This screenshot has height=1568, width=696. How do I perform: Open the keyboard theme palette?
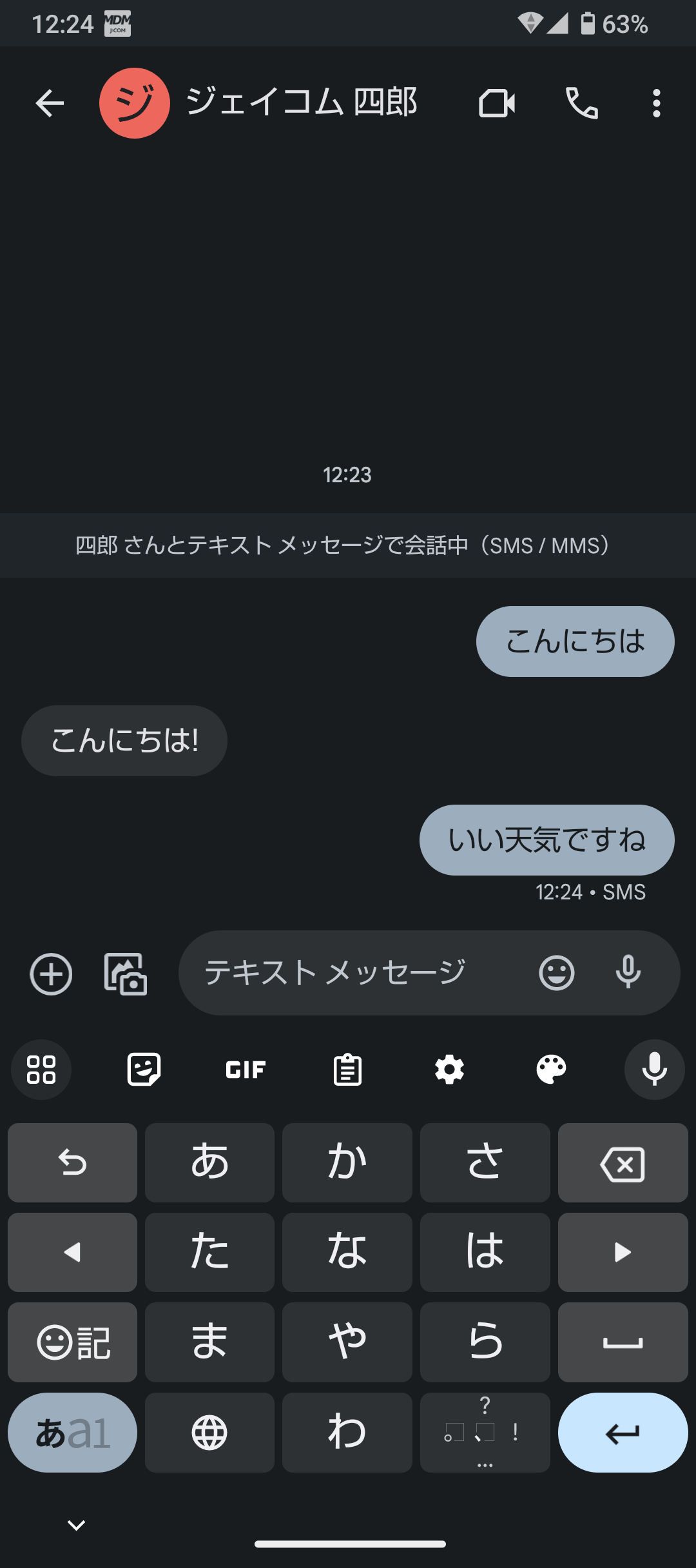click(551, 1070)
